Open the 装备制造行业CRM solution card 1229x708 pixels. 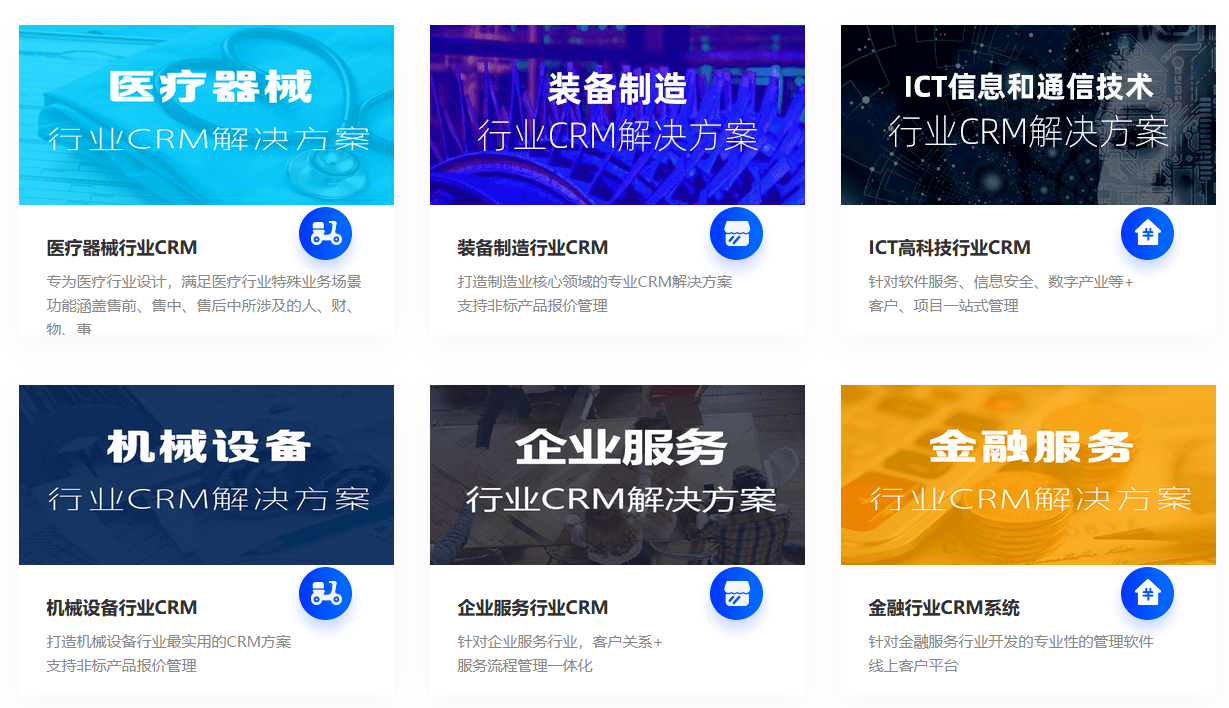click(x=532, y=247)
